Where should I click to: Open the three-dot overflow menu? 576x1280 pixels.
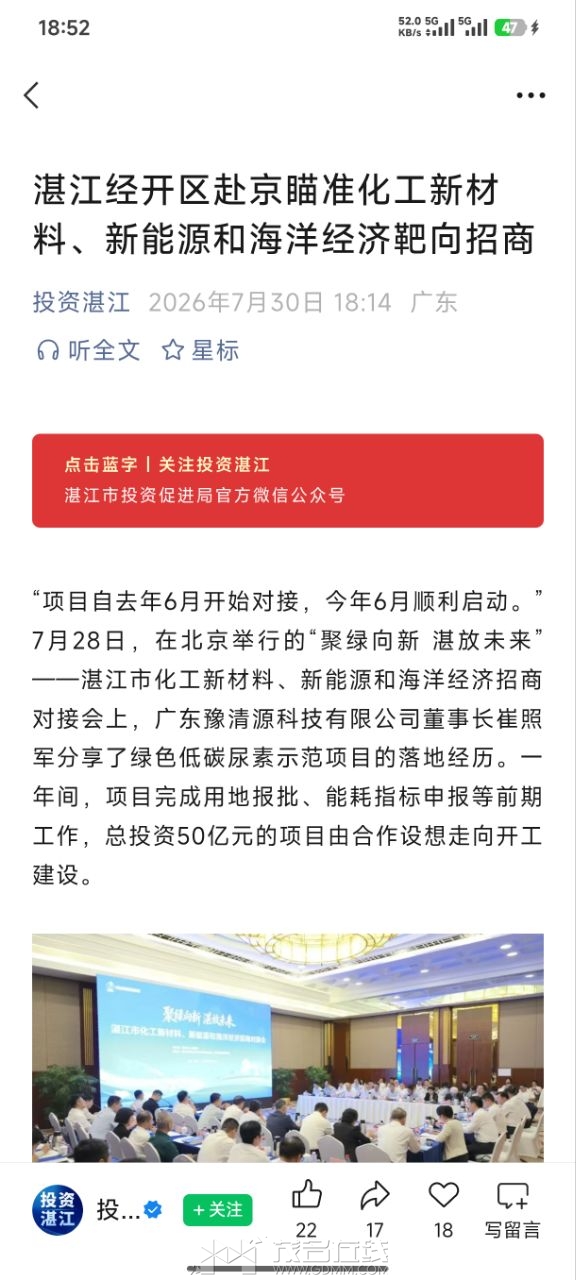pos(531,96)
